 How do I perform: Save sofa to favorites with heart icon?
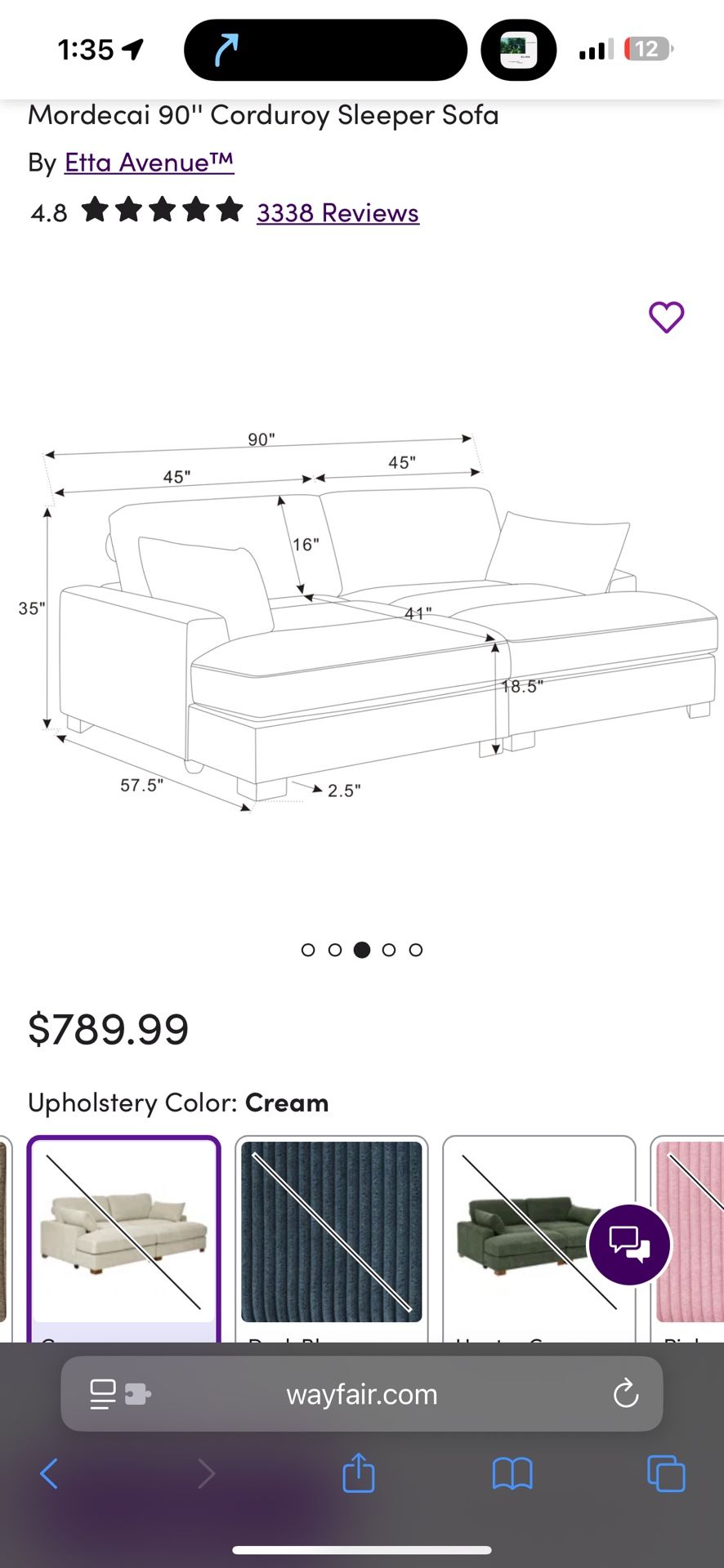click(666, 318)
